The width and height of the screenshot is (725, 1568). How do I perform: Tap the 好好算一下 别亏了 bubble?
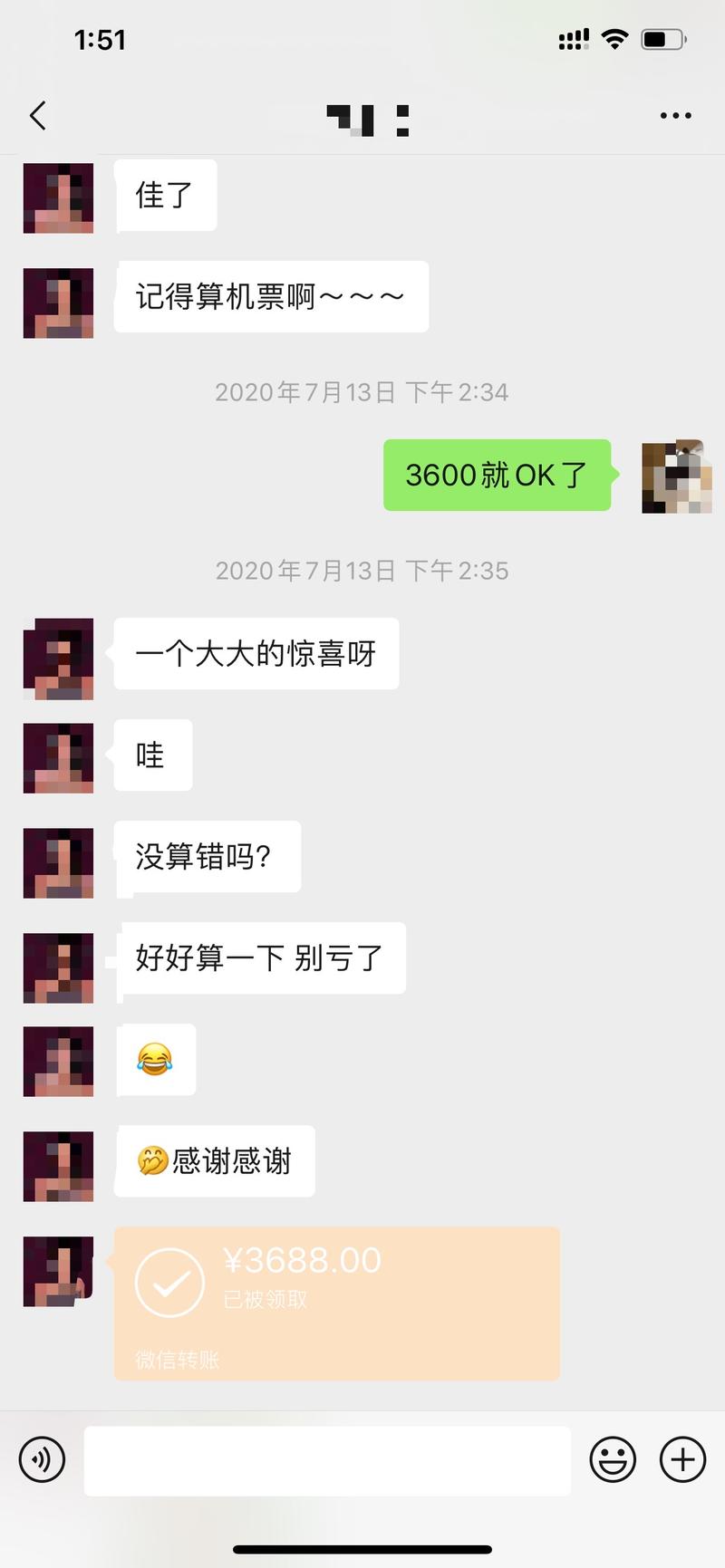(260, 957)
